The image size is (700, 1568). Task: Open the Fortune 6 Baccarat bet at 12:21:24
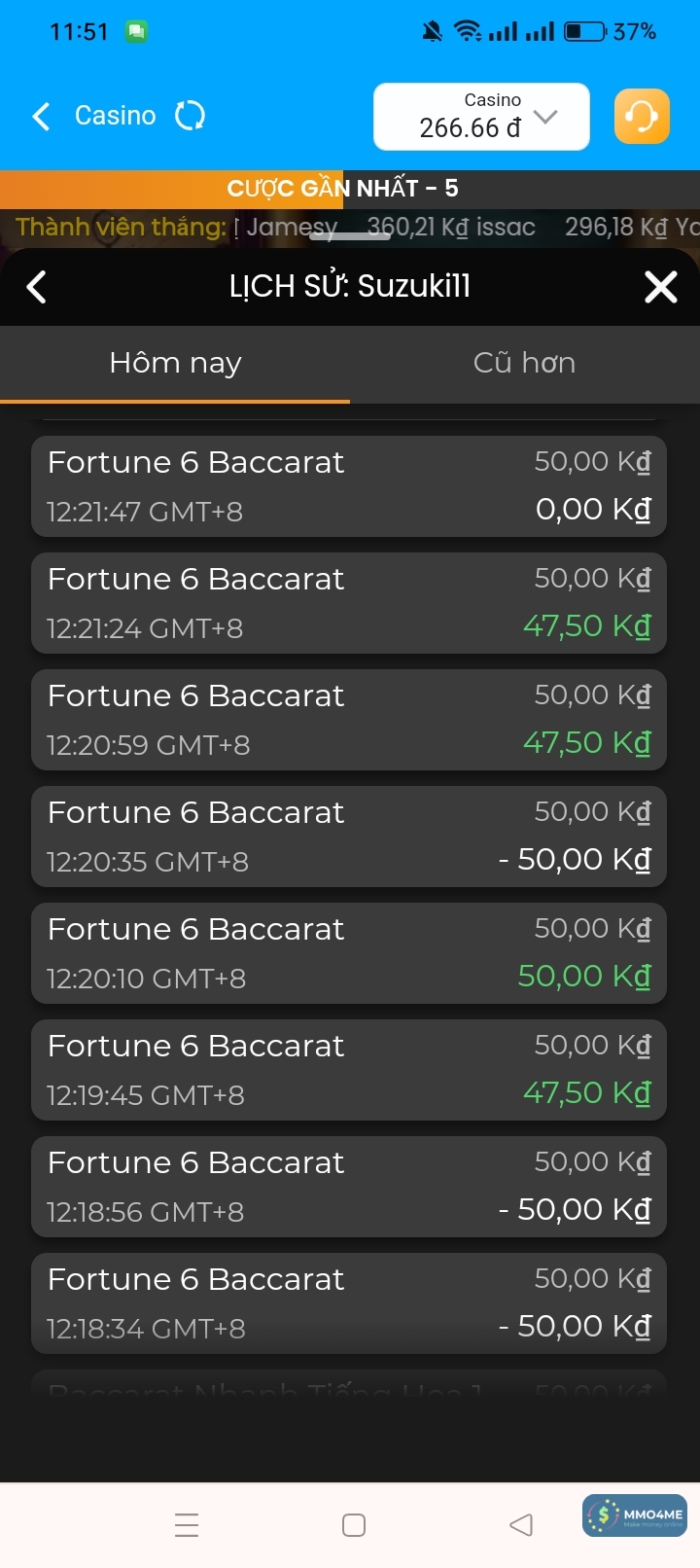[349, 603]
